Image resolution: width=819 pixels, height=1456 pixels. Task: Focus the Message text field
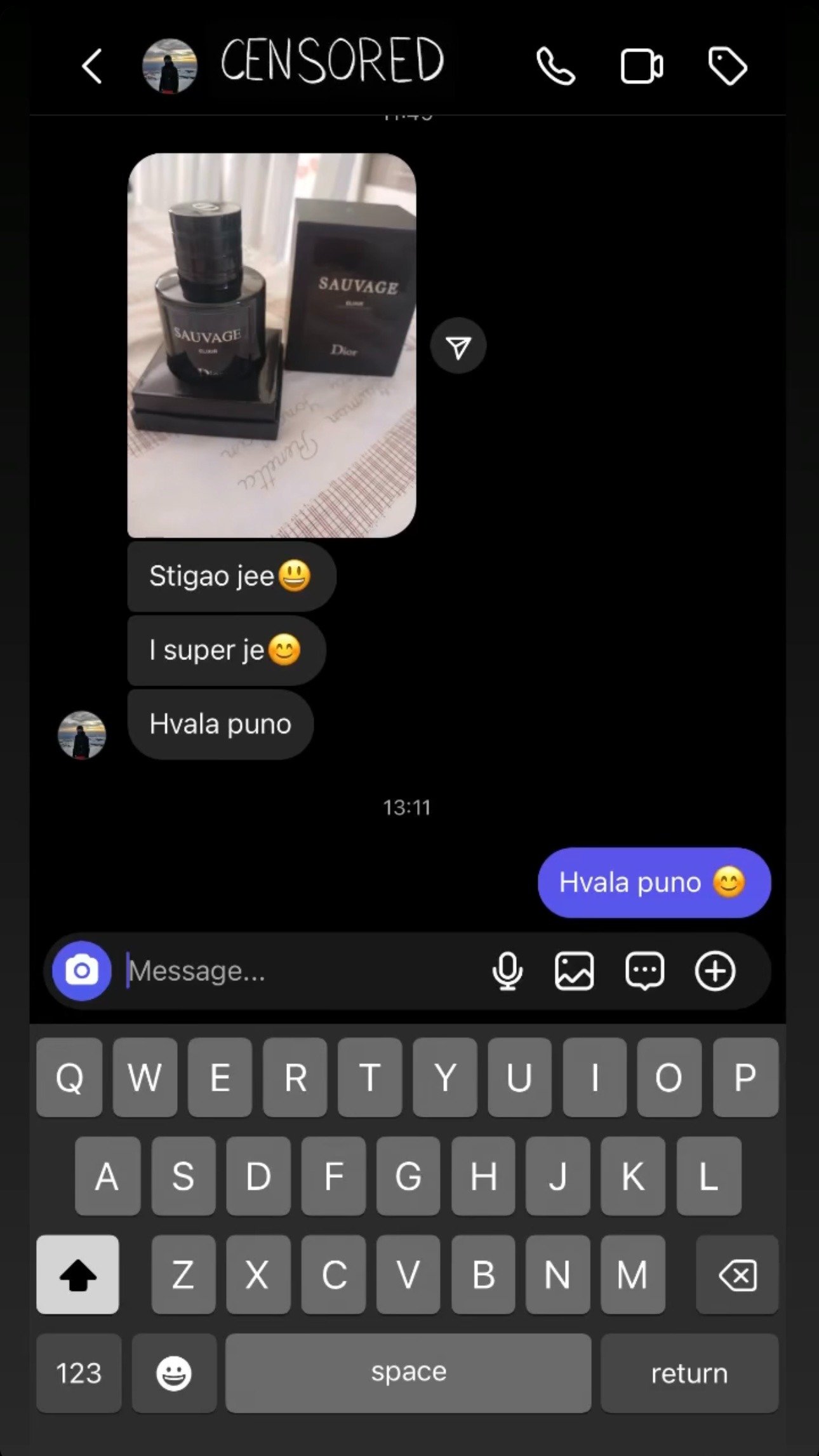click(298, 971)
